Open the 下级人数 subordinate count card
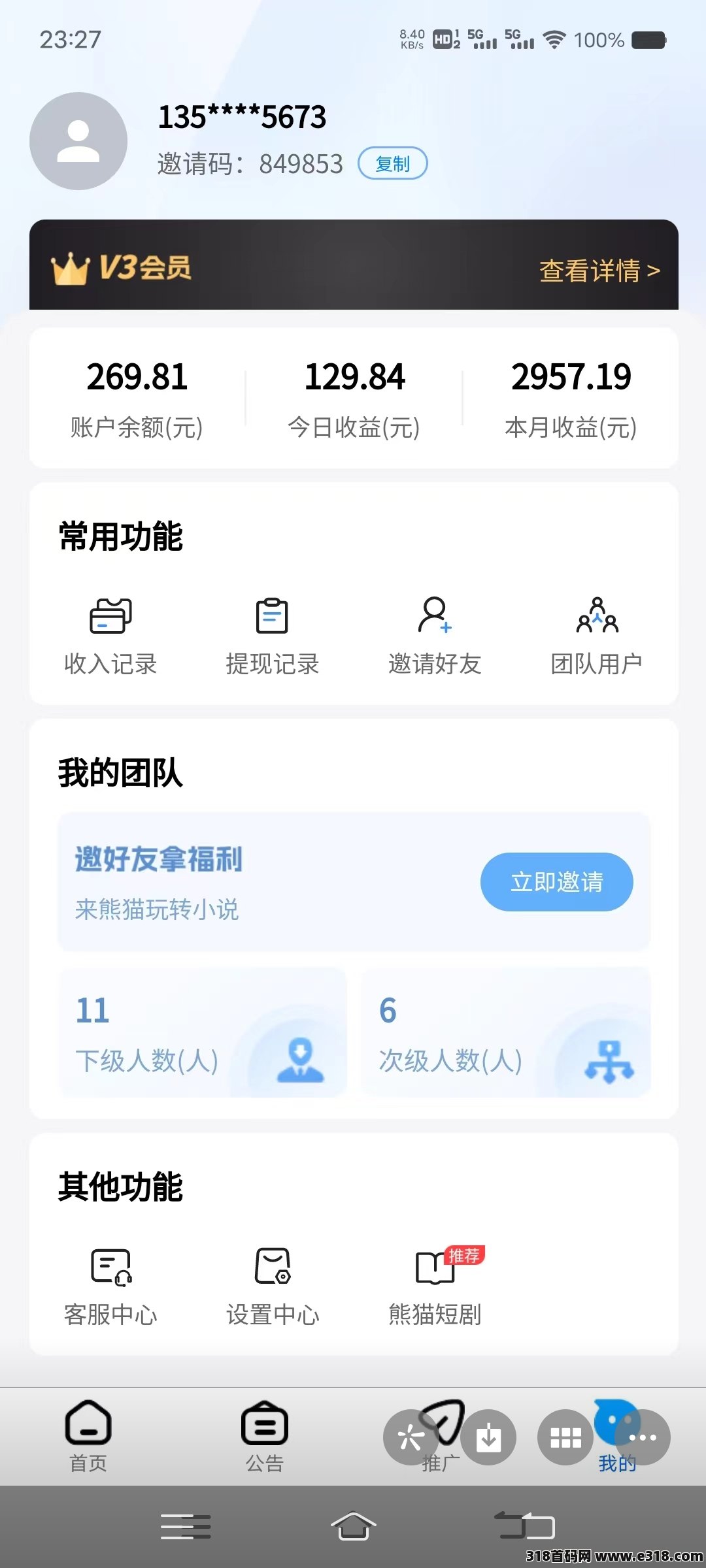The height and width of the screenshot is (1568, 706). pos(203,1032)
